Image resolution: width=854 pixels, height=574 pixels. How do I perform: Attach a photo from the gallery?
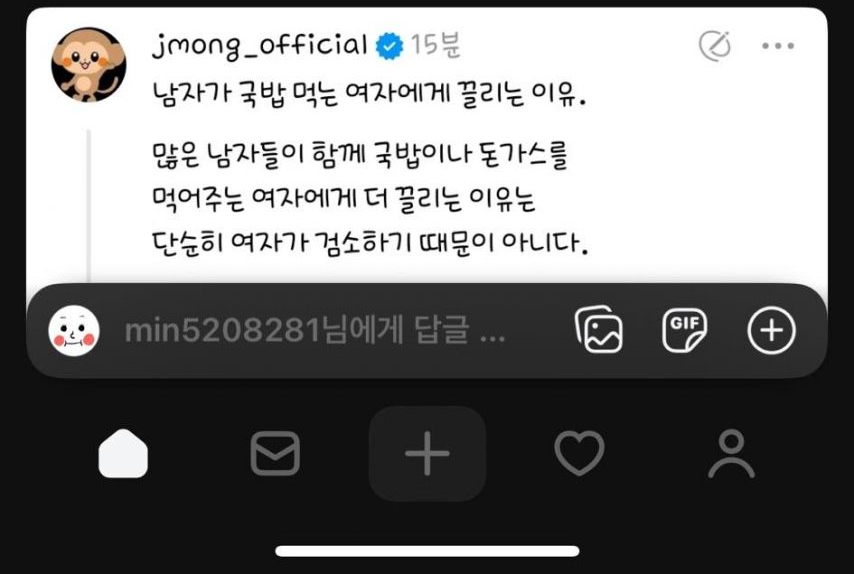click(x=599, y=331)
